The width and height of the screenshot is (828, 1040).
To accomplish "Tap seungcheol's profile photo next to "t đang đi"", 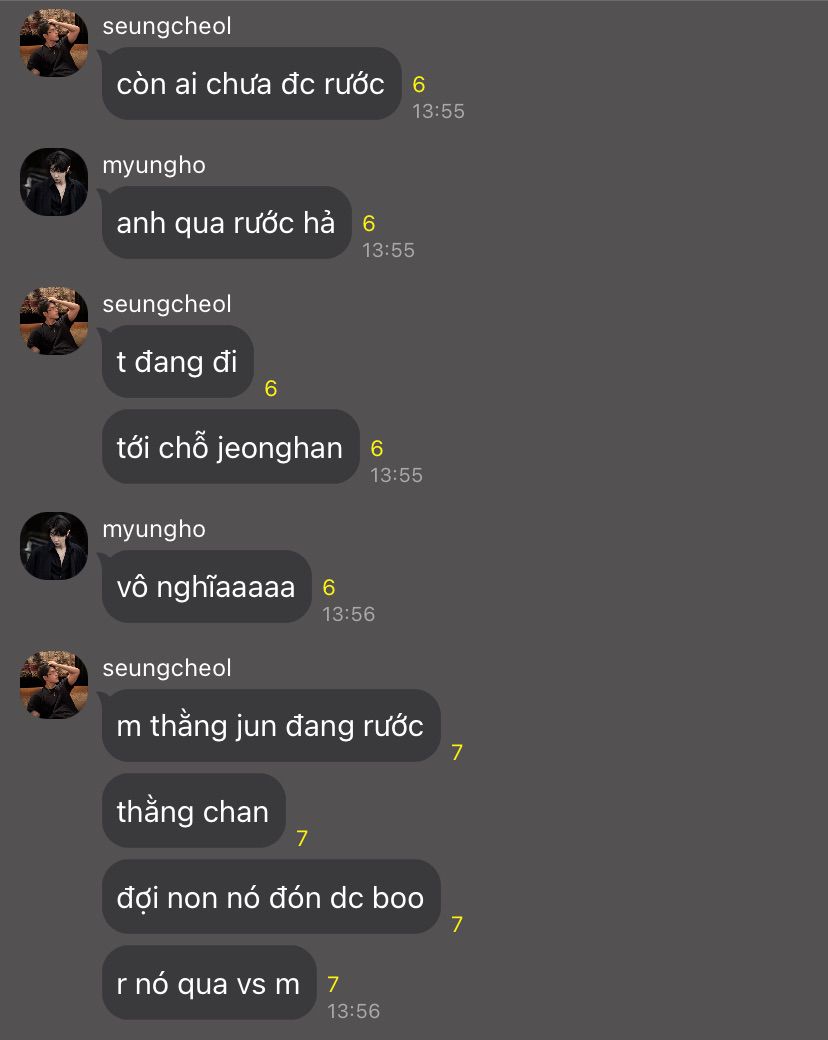I will click(x=54, y=321).
